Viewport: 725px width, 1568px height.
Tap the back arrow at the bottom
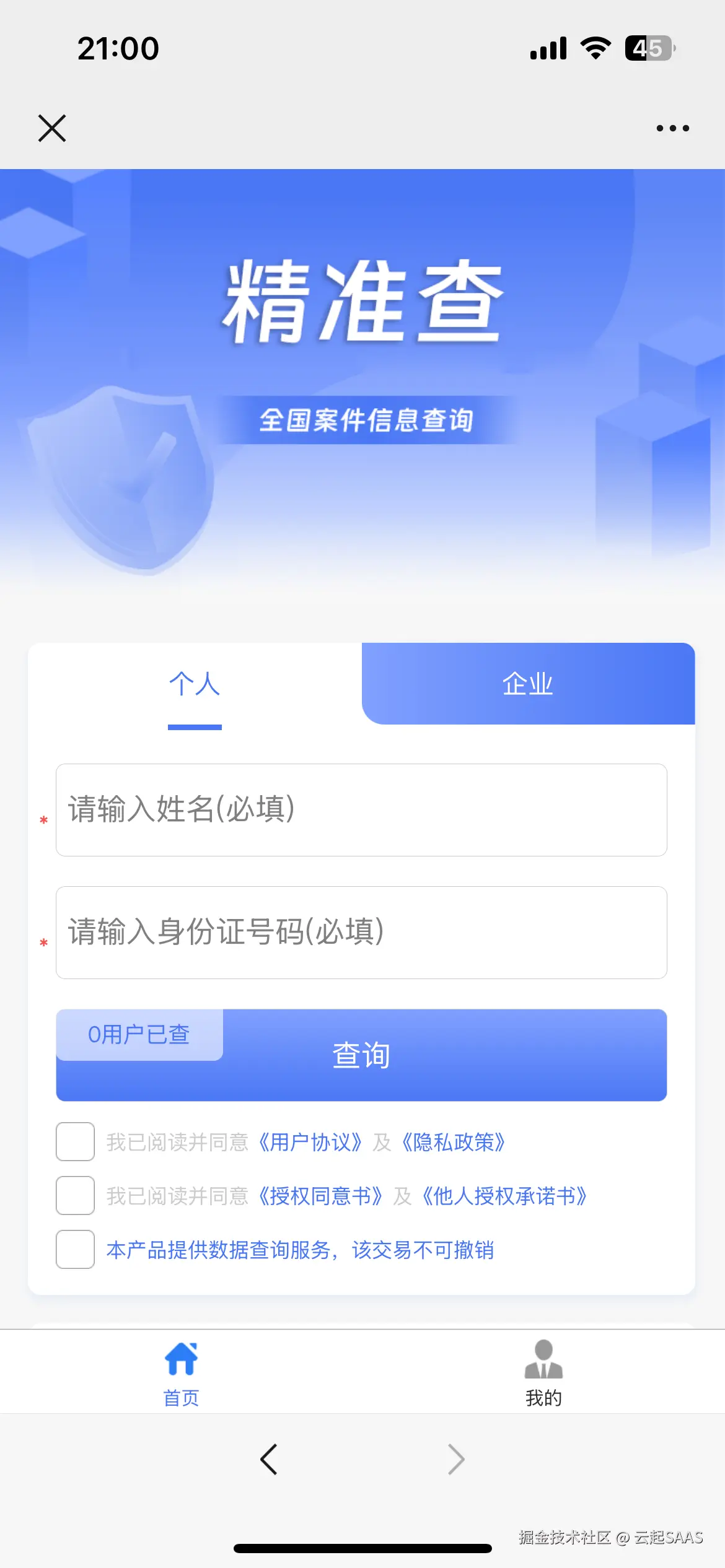[269, 1460]
